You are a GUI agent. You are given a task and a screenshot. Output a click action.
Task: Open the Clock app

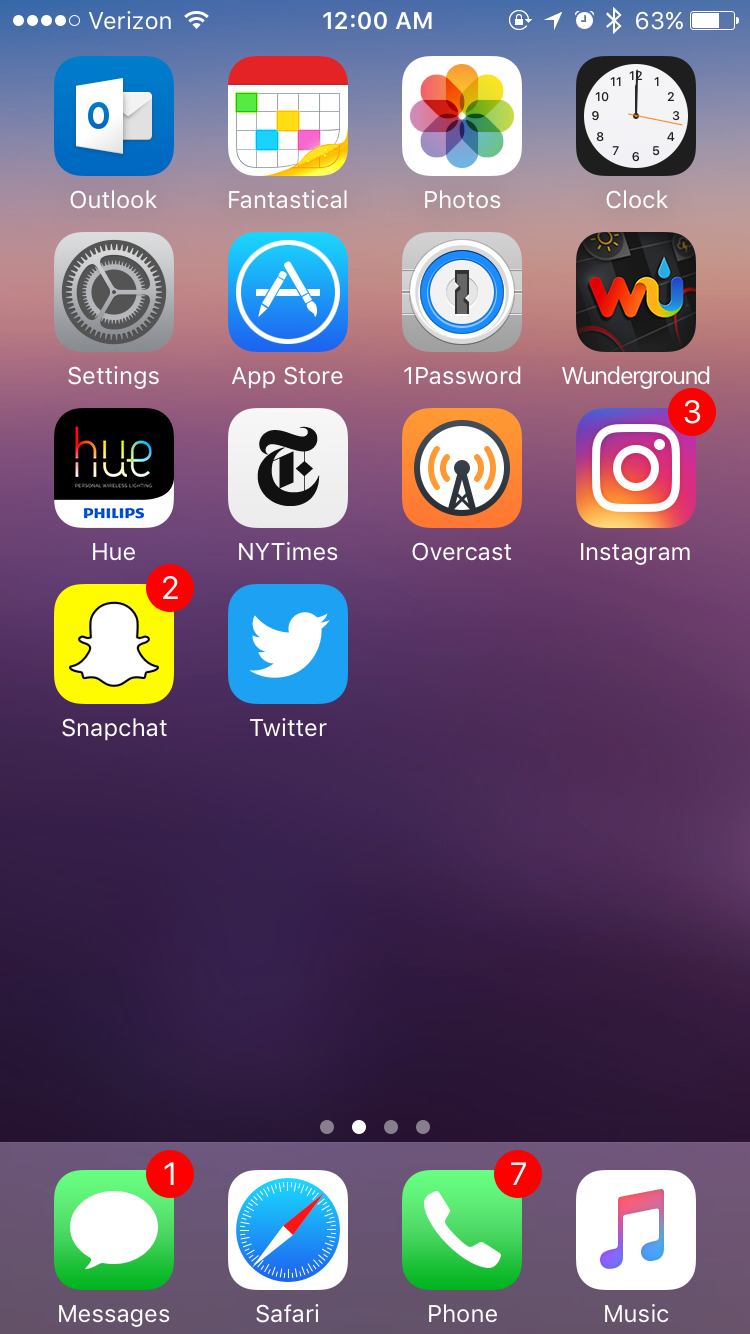pos(636,116)
